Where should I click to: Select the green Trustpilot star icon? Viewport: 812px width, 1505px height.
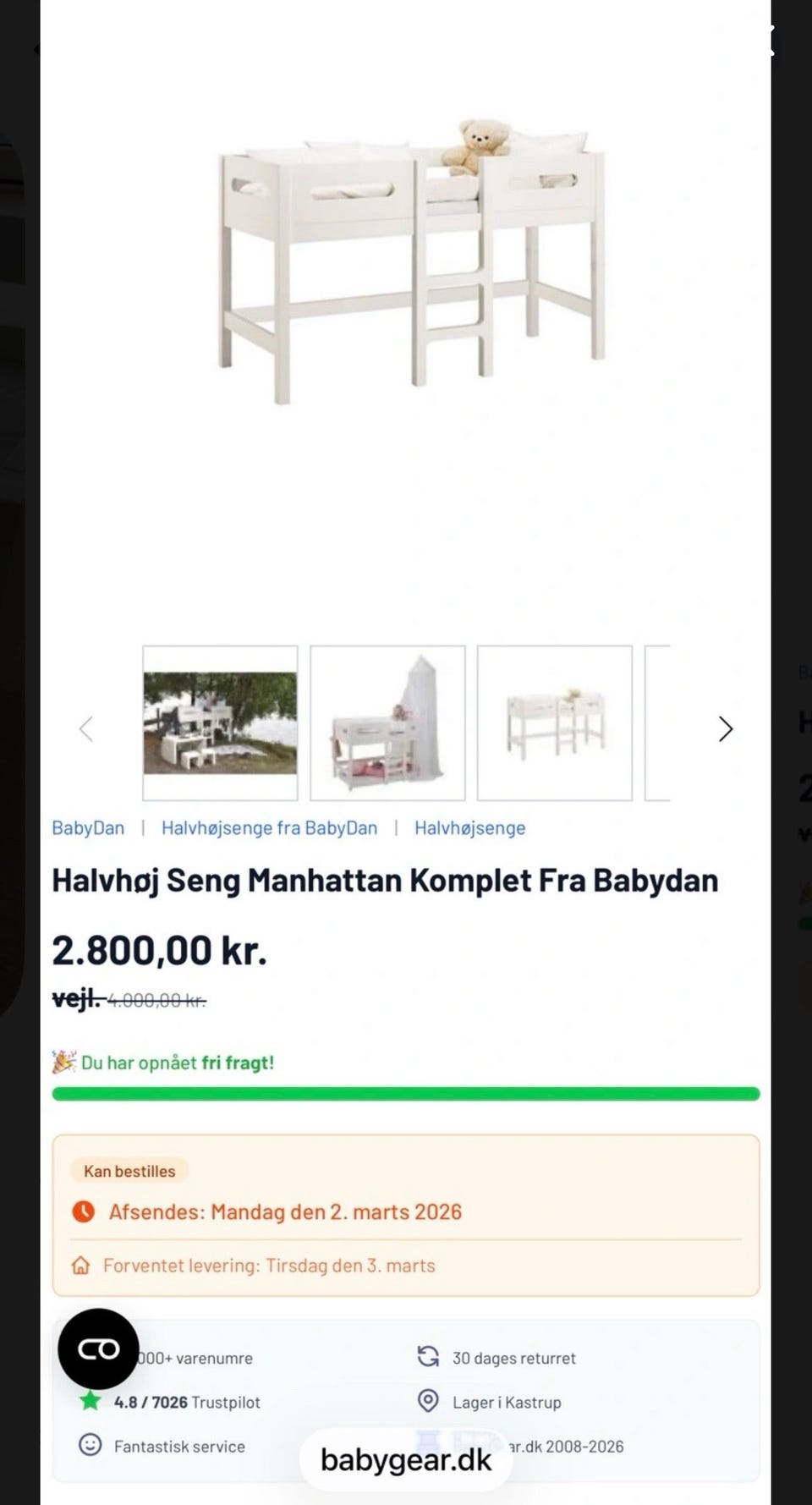tap(89, 1402)
